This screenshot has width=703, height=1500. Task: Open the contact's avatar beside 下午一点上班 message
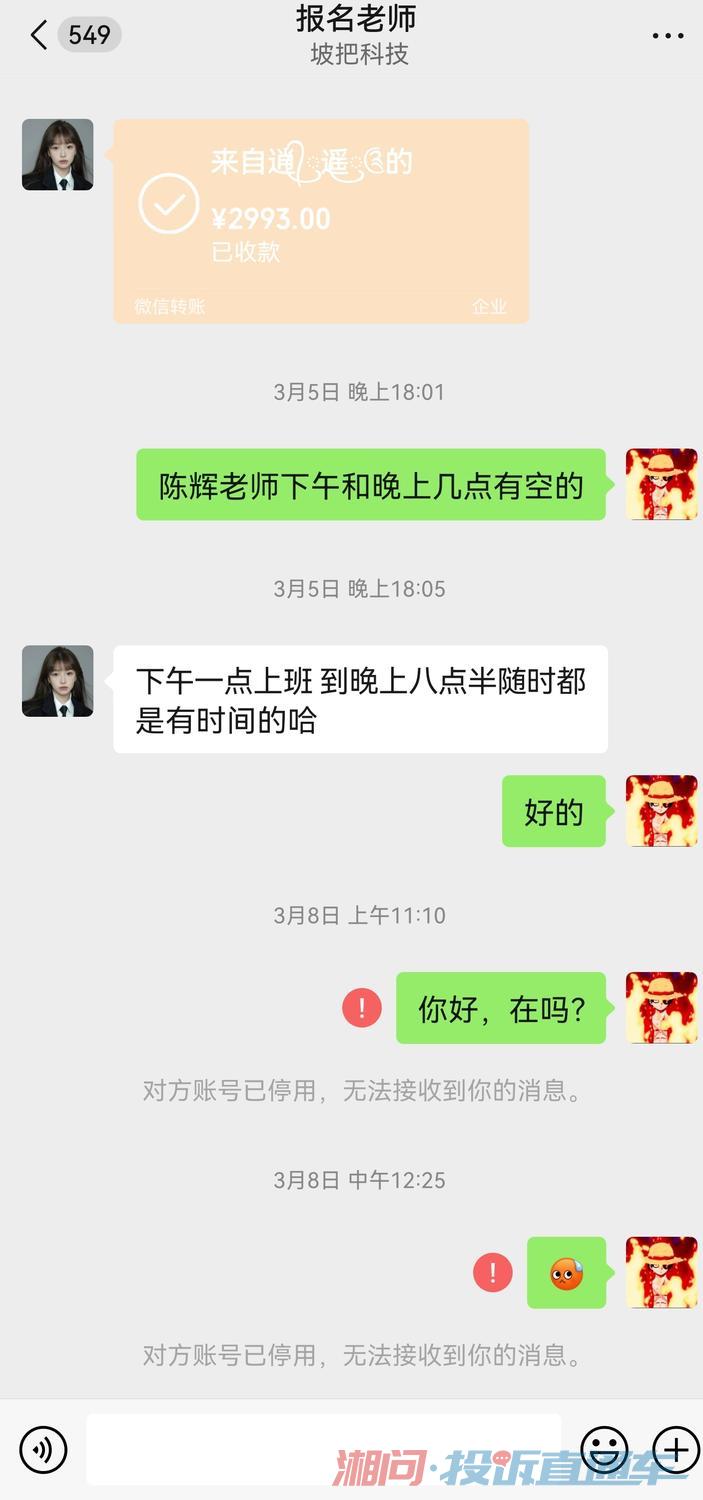point(58,681)
